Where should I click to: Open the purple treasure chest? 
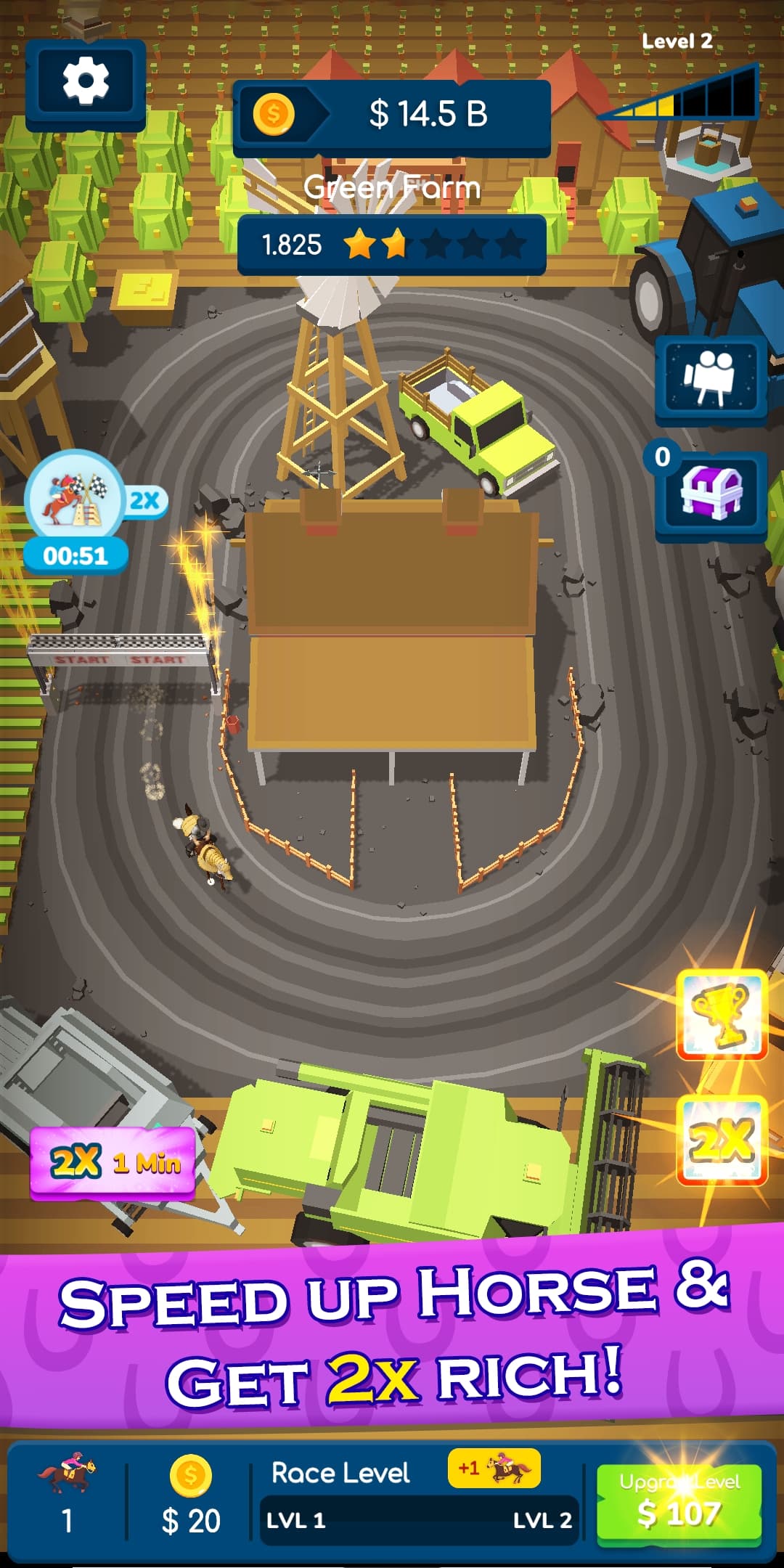pos(711,494)
